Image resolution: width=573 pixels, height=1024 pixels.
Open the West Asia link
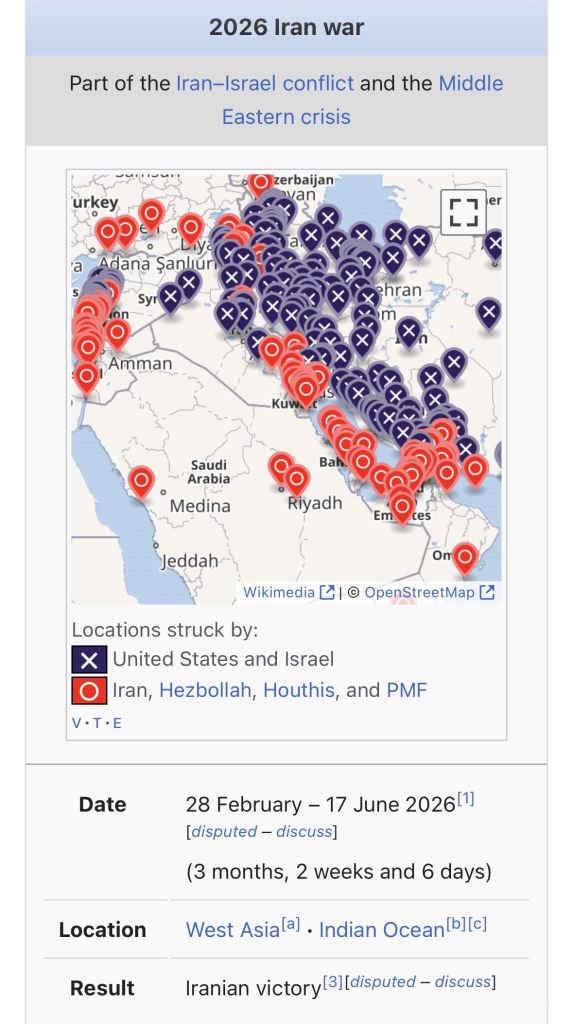point(233,929)
